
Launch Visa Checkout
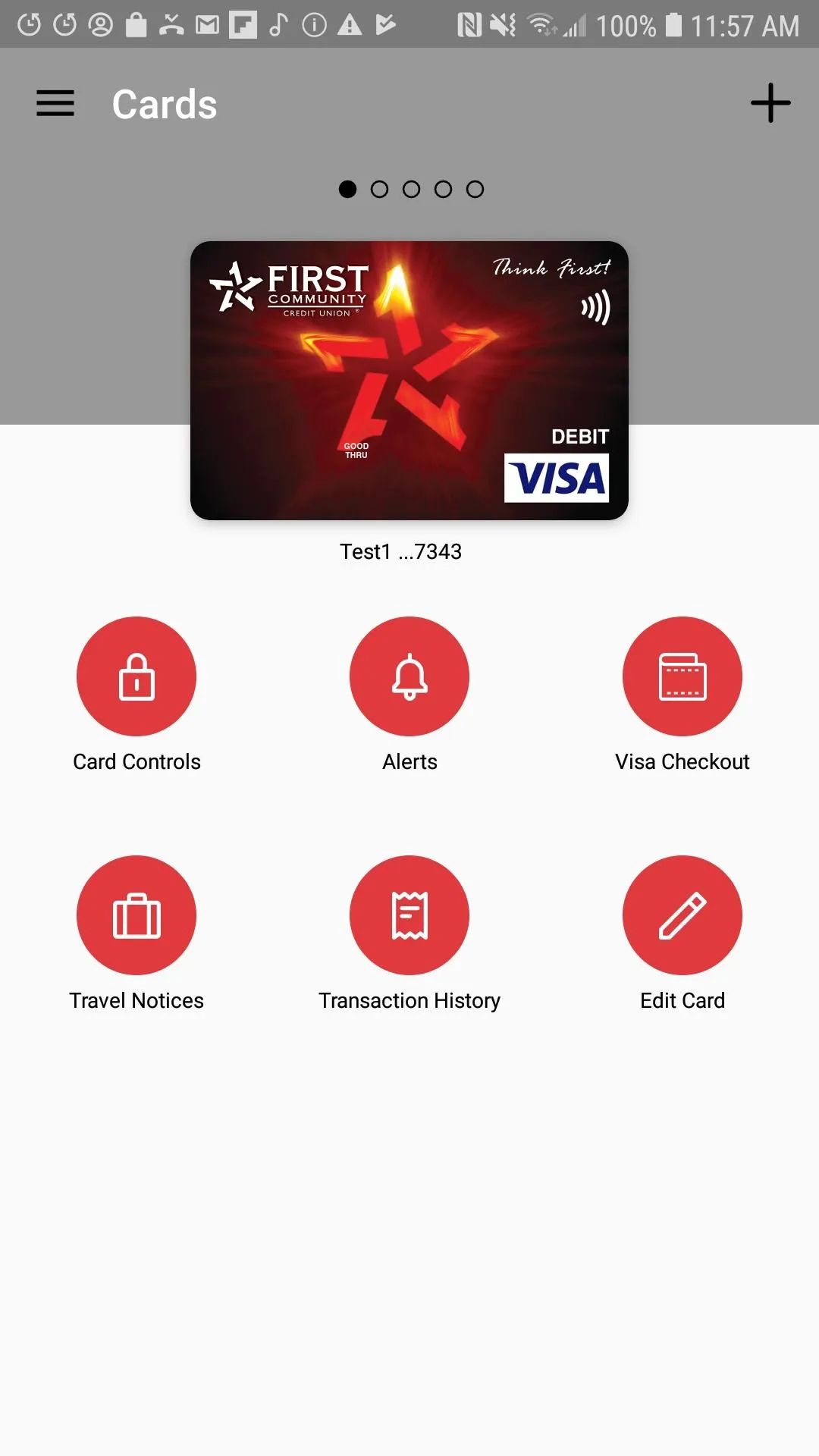click(682, 676)
